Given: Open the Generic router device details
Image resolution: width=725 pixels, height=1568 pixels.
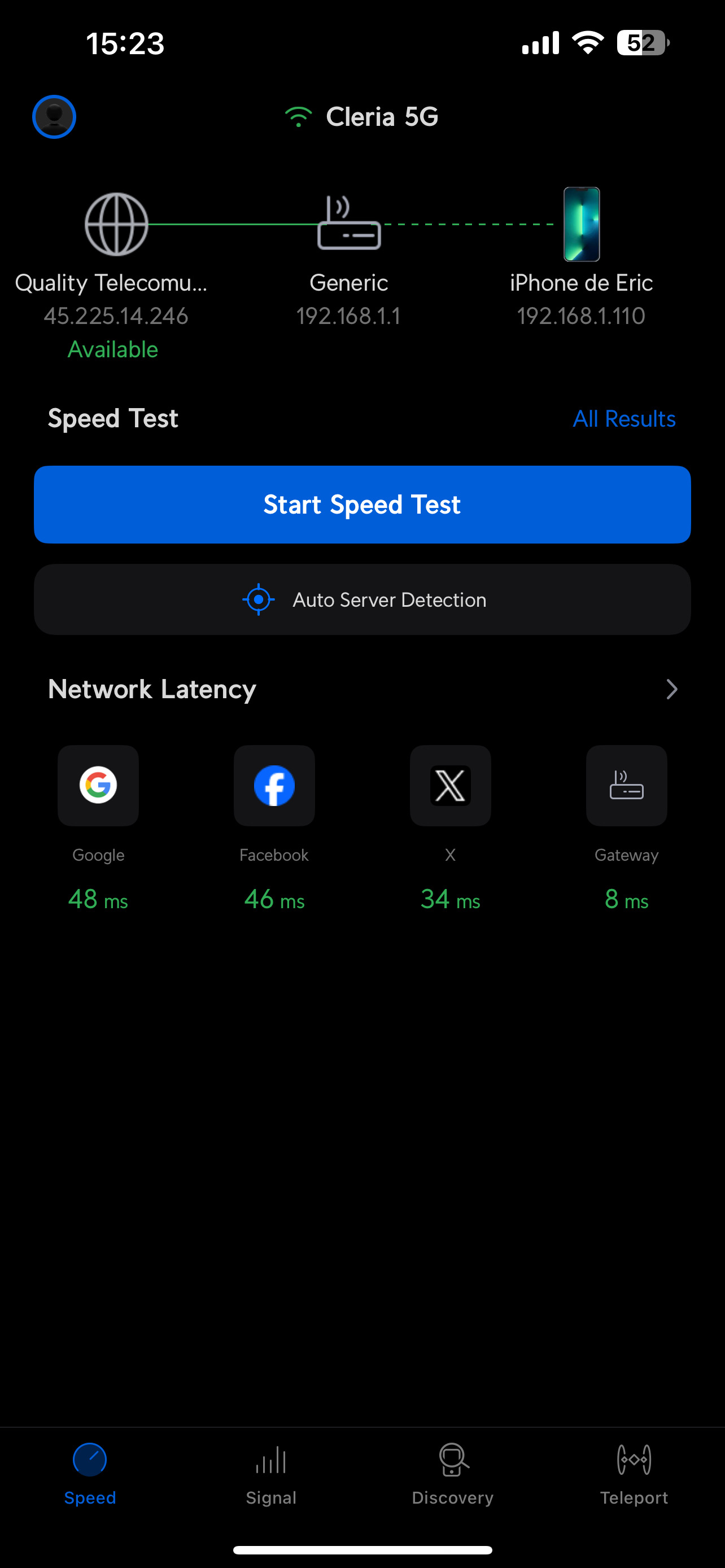Looking at the screenshot, I should pyautogui.click(x=349, y=224).
